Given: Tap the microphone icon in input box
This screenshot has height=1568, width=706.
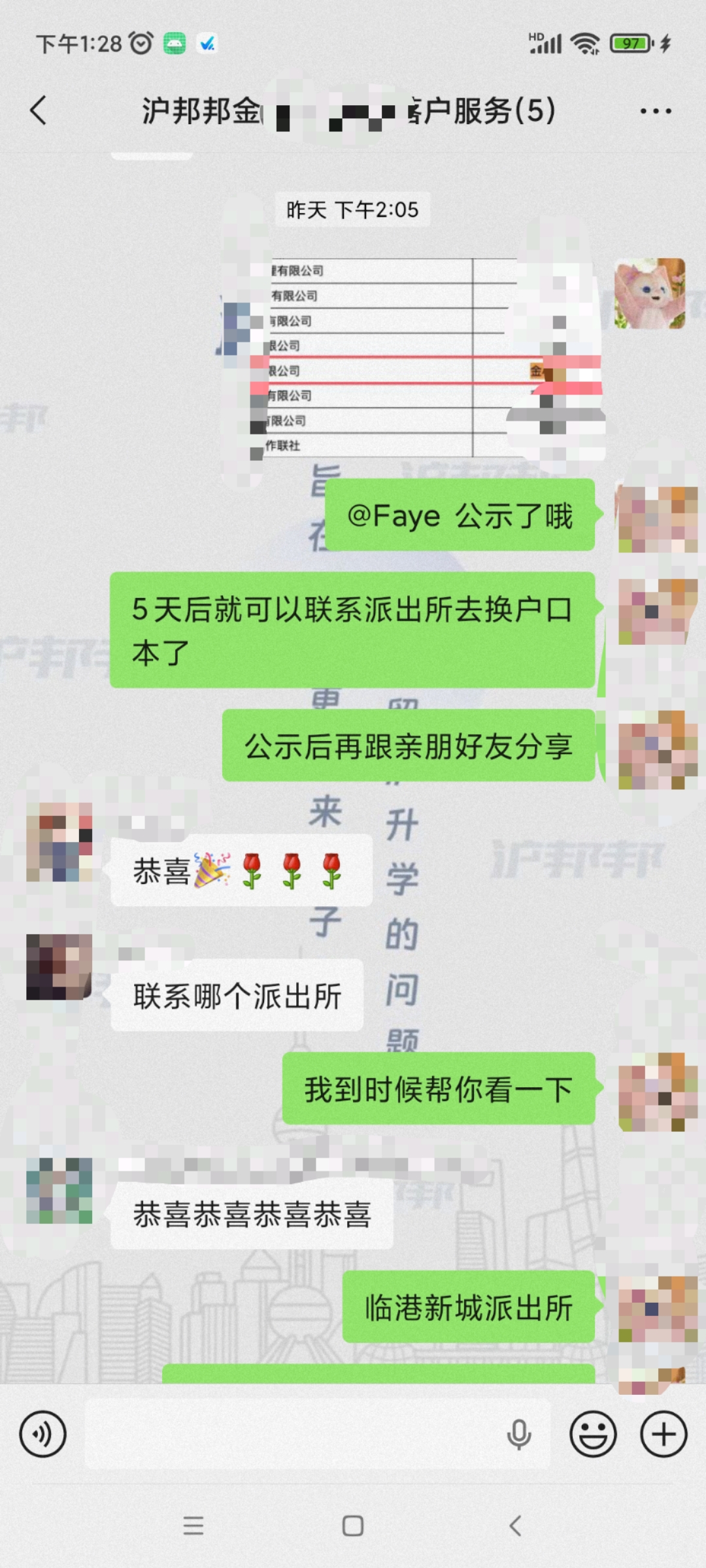Looking at the screenshot, I should [518, 1435].
